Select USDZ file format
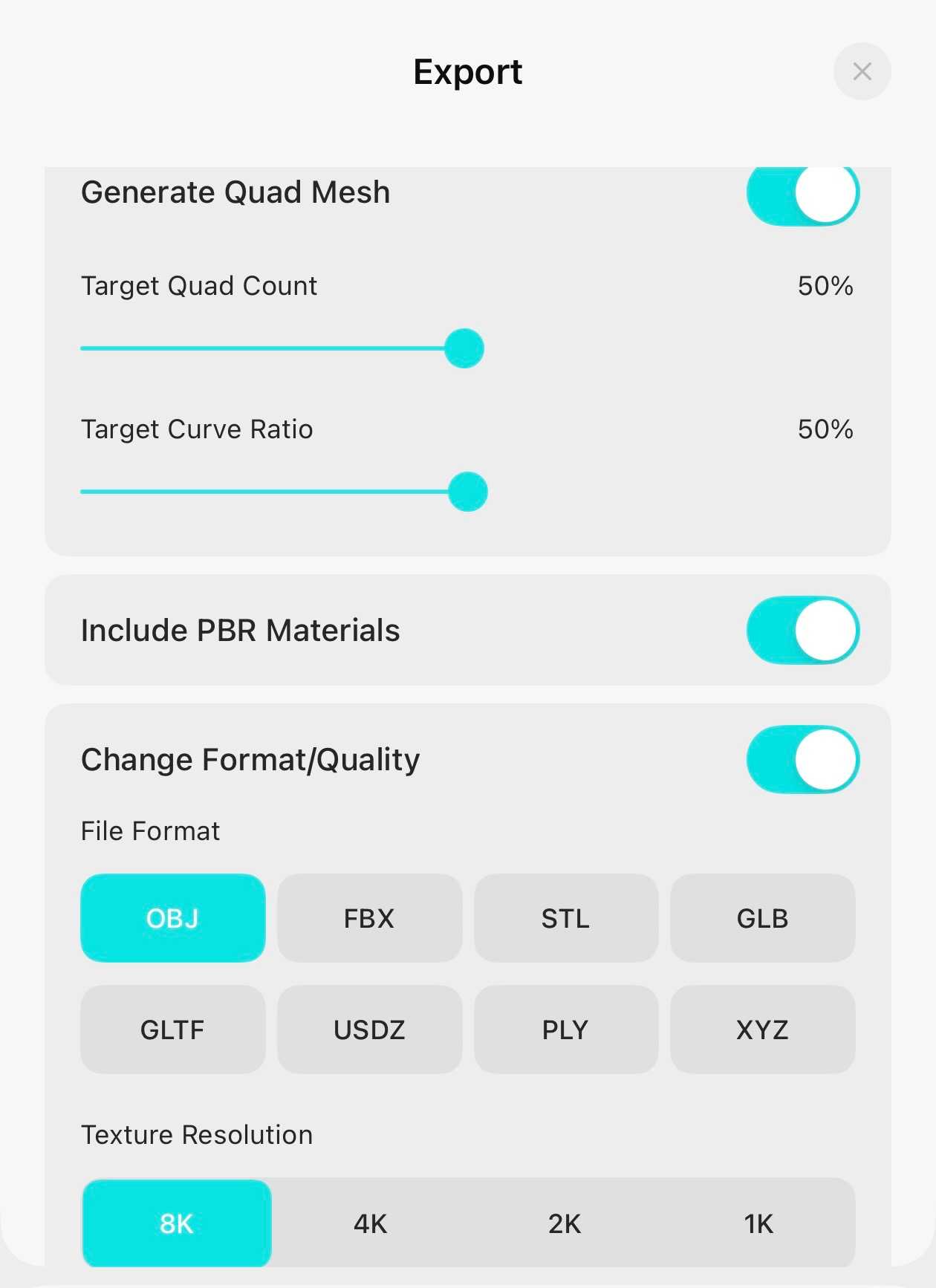936x1288 pixels. tap(369, 1030)
